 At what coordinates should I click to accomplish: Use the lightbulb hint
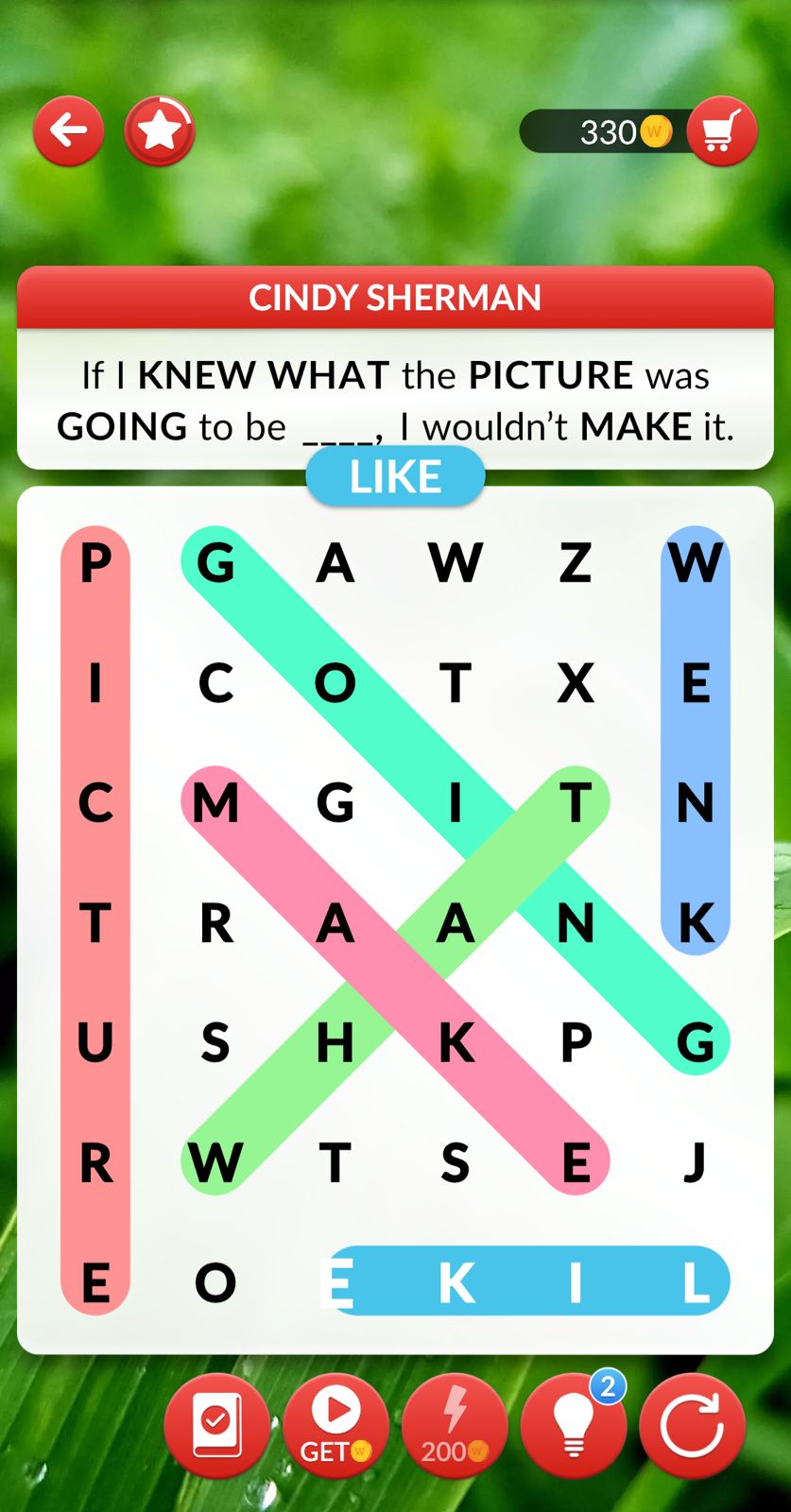(x=574, y=1425)
